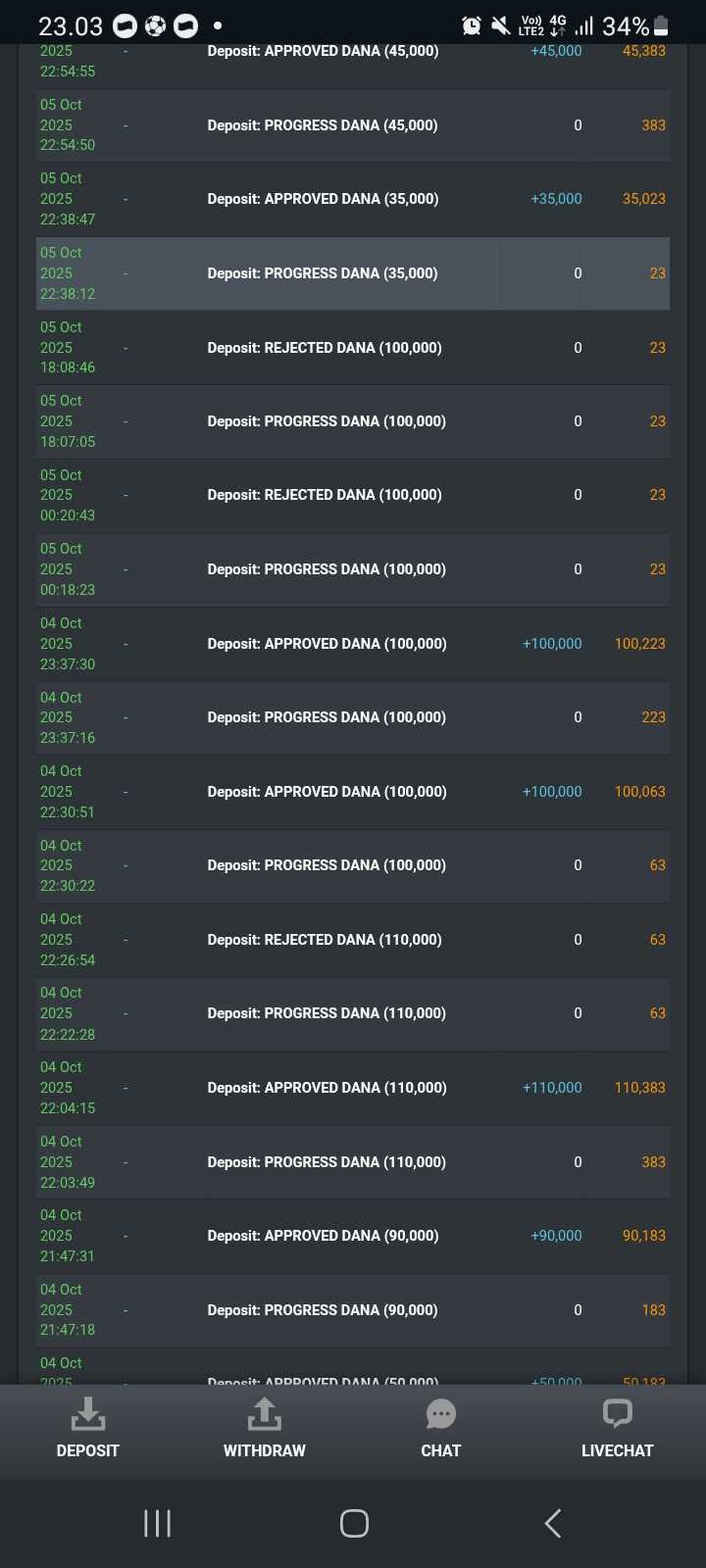Open the recent apps view
This screenshot has width=706, height=1568.
157,1523
